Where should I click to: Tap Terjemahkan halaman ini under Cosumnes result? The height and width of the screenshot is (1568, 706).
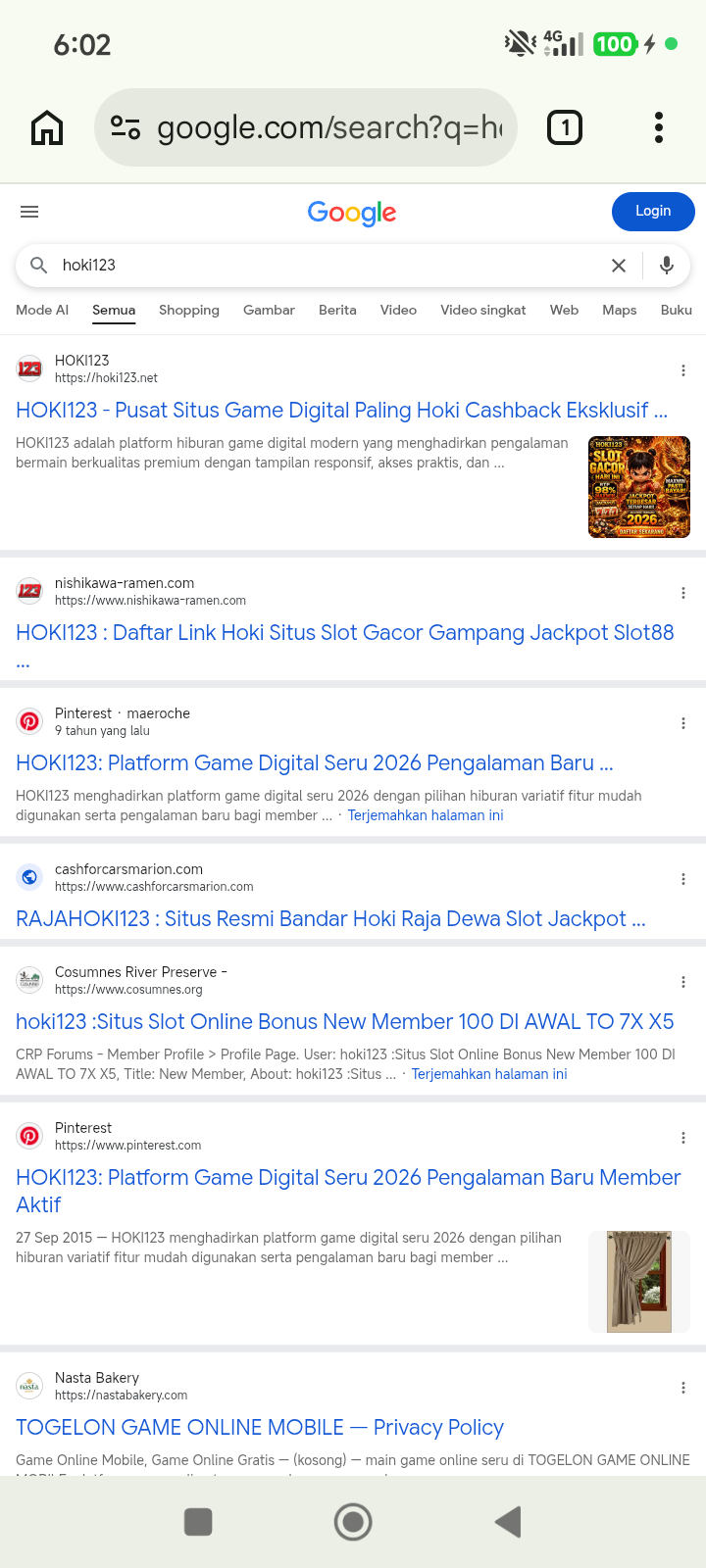point(489,1074)
